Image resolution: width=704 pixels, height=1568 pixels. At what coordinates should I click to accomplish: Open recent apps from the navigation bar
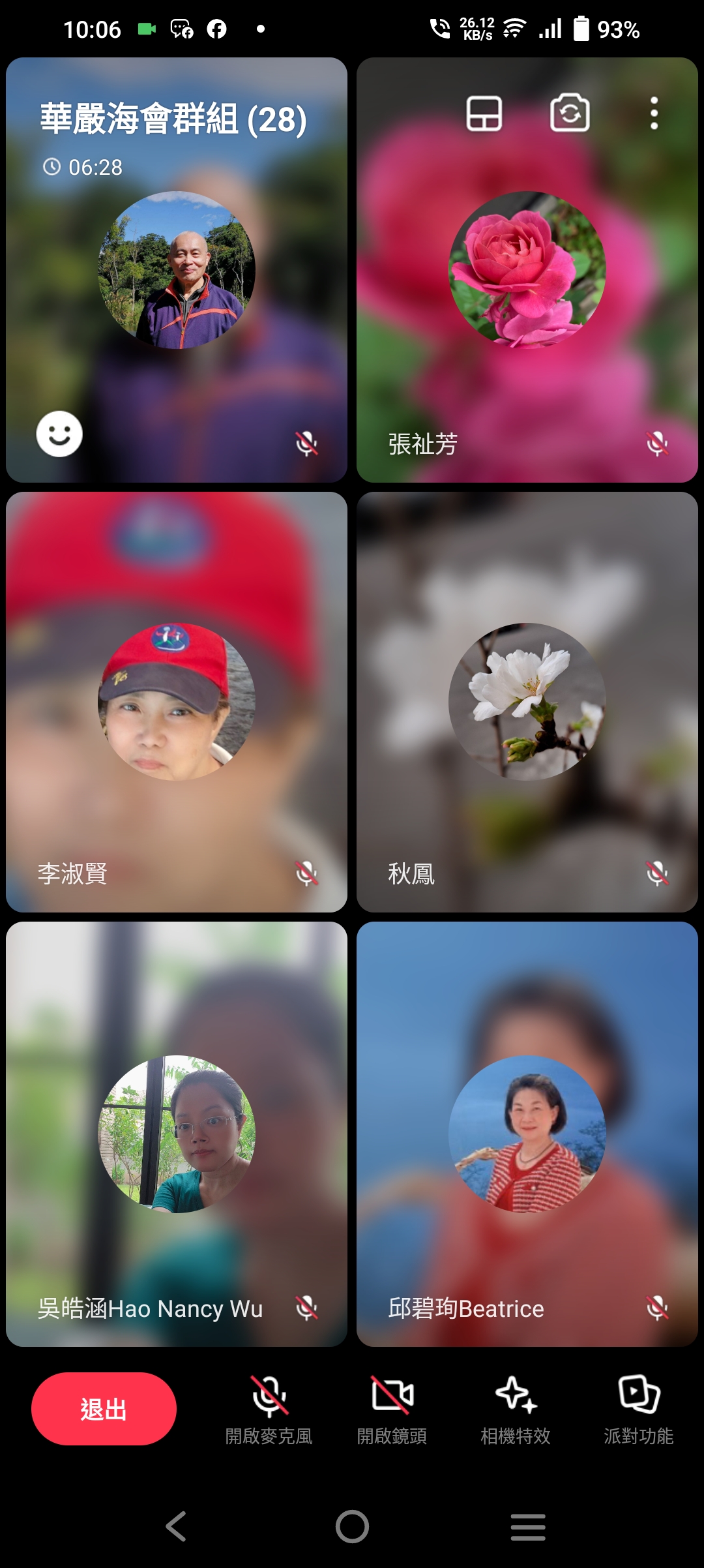tap(527, 1527)
